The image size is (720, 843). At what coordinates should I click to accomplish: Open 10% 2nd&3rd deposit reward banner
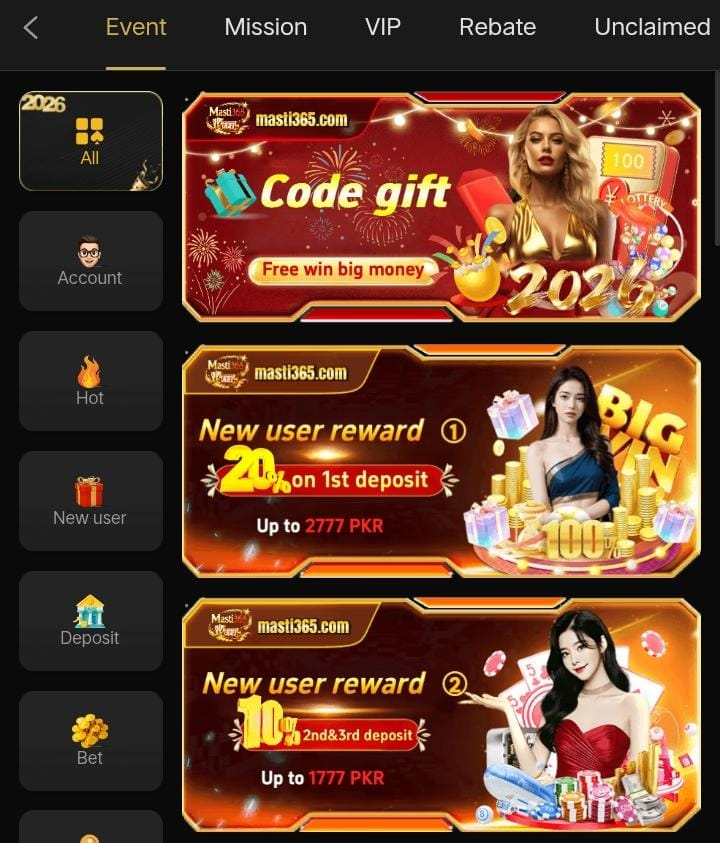pos(441,714)
